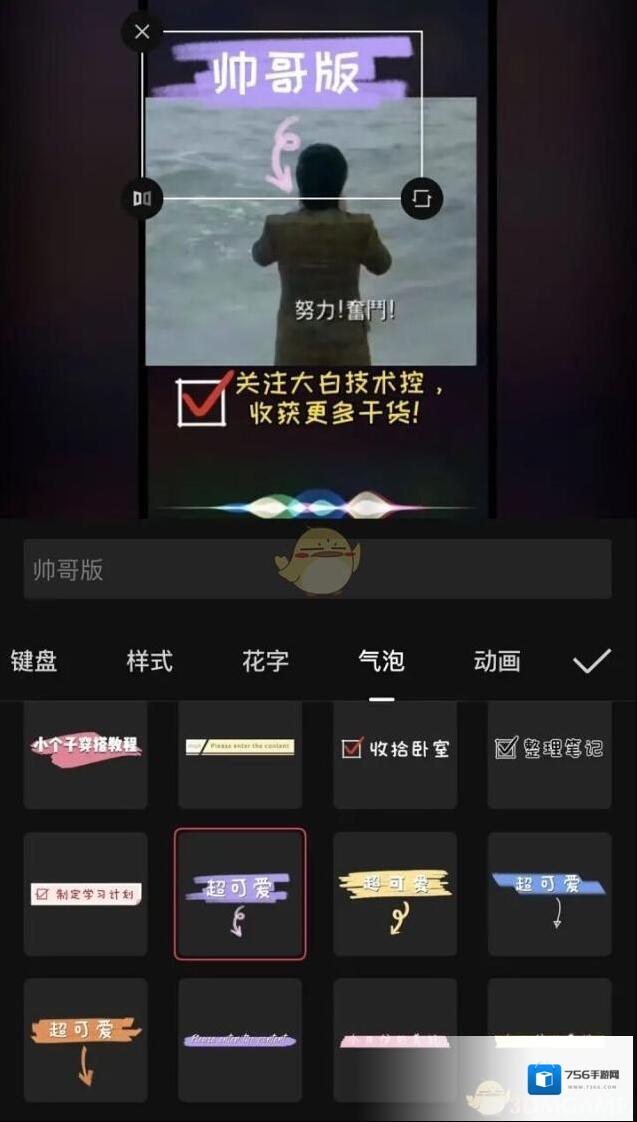
Task: Select the 制定学习计划 bubble style
Action: 85,893
